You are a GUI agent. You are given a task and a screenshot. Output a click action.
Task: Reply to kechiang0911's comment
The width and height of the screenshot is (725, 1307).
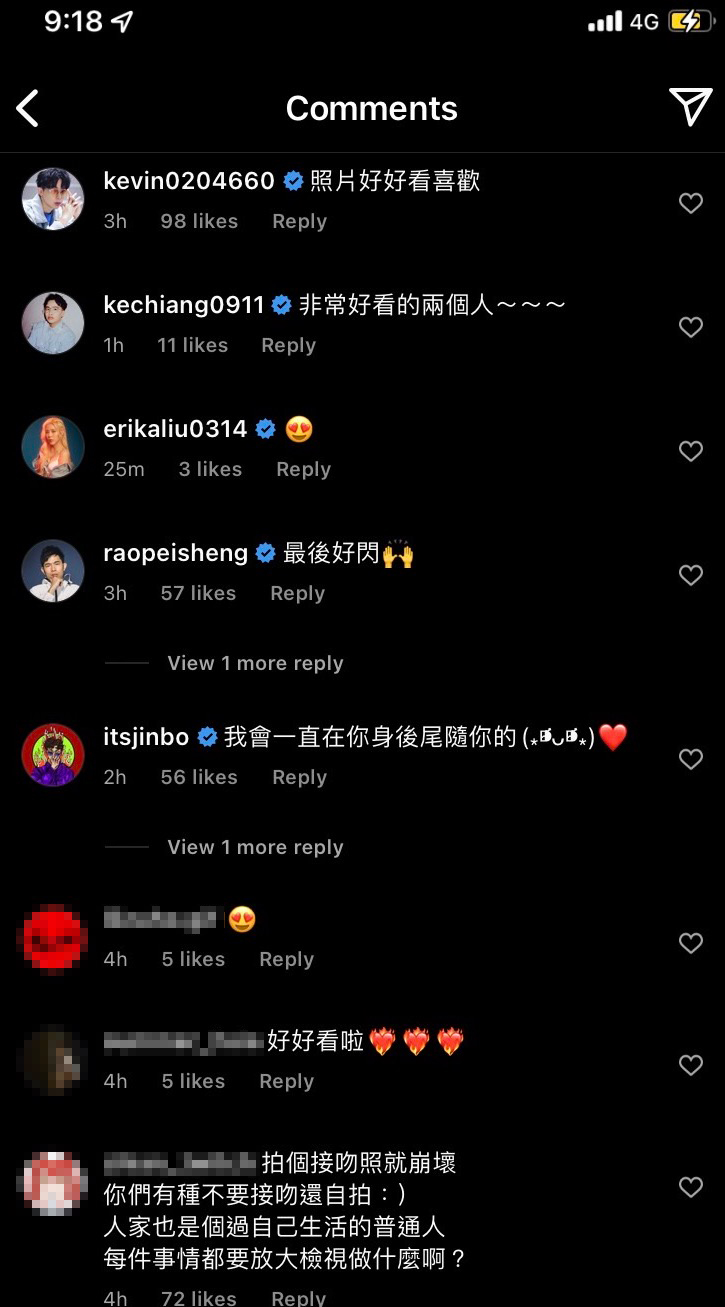click(x=288, y=345)
